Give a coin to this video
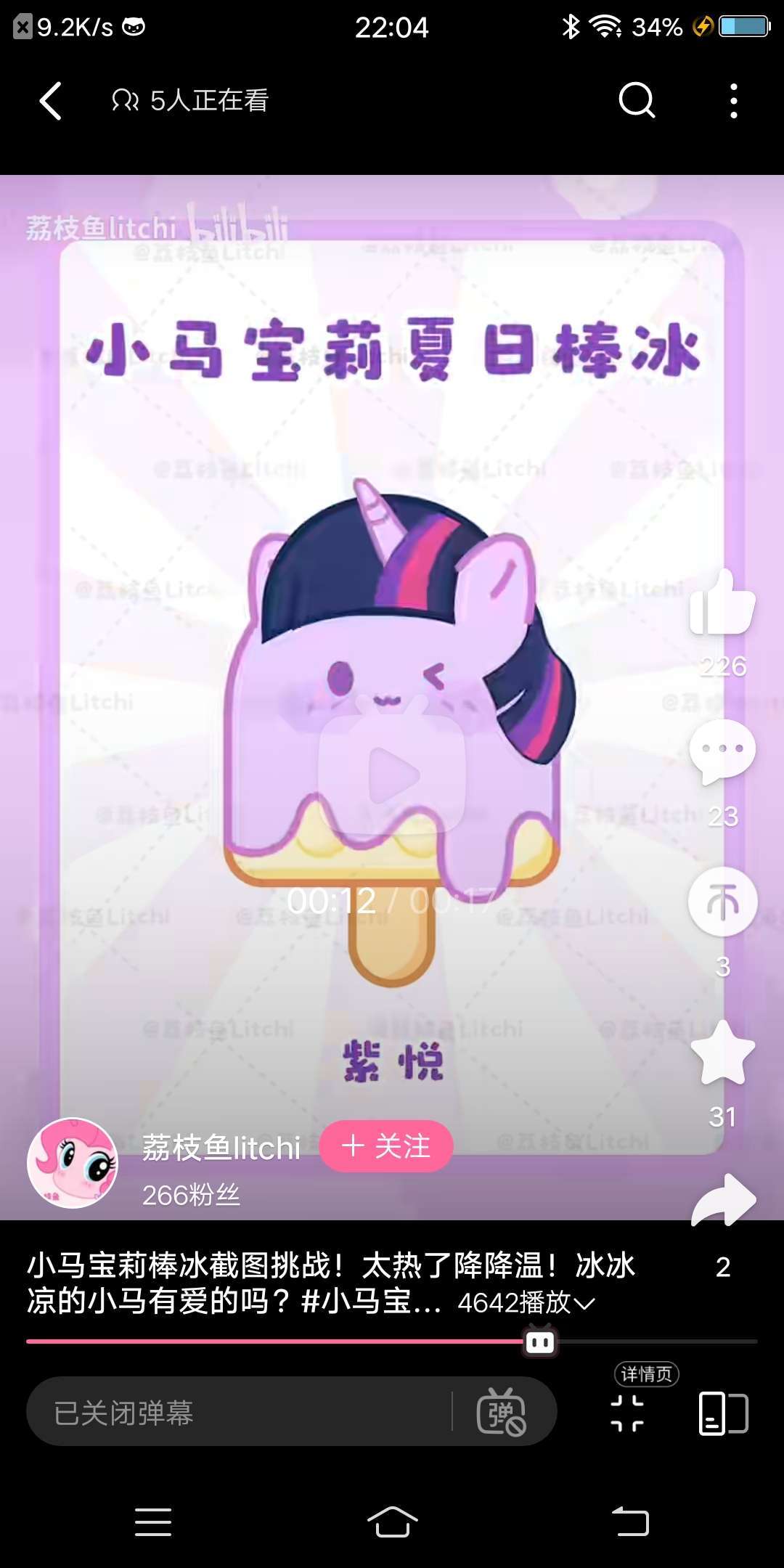This screenshot has height=1568, width=784. coord(722,902)
